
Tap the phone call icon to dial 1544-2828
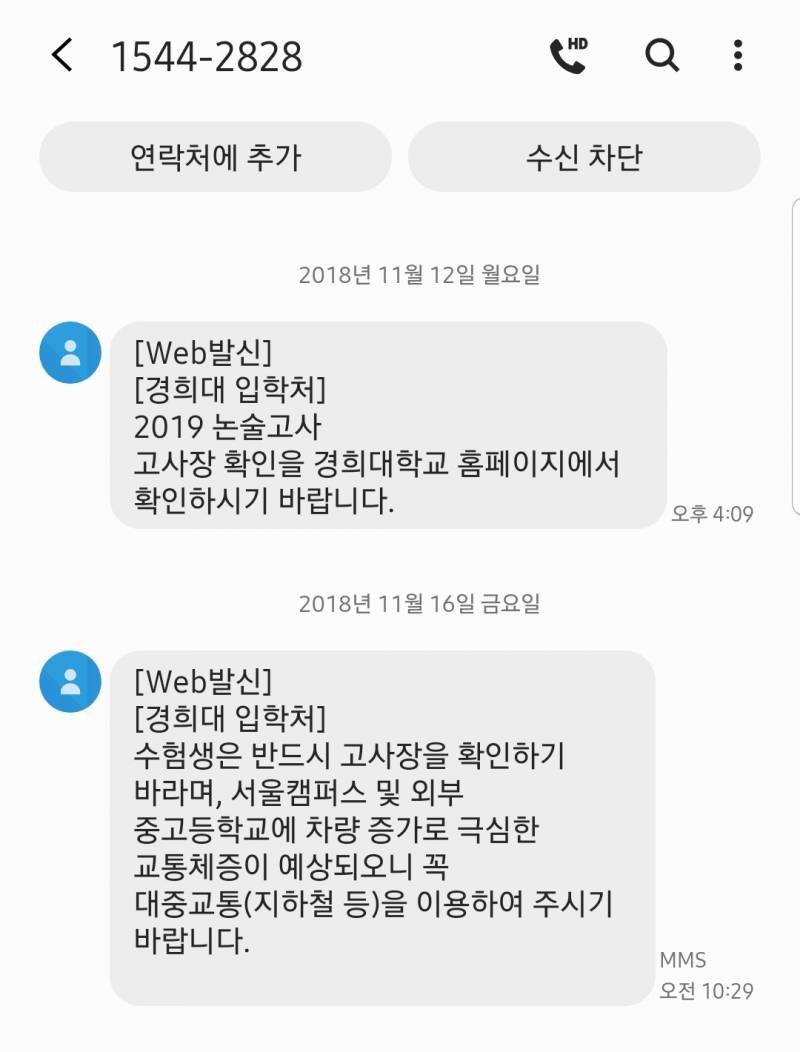(x=565, y=57)
